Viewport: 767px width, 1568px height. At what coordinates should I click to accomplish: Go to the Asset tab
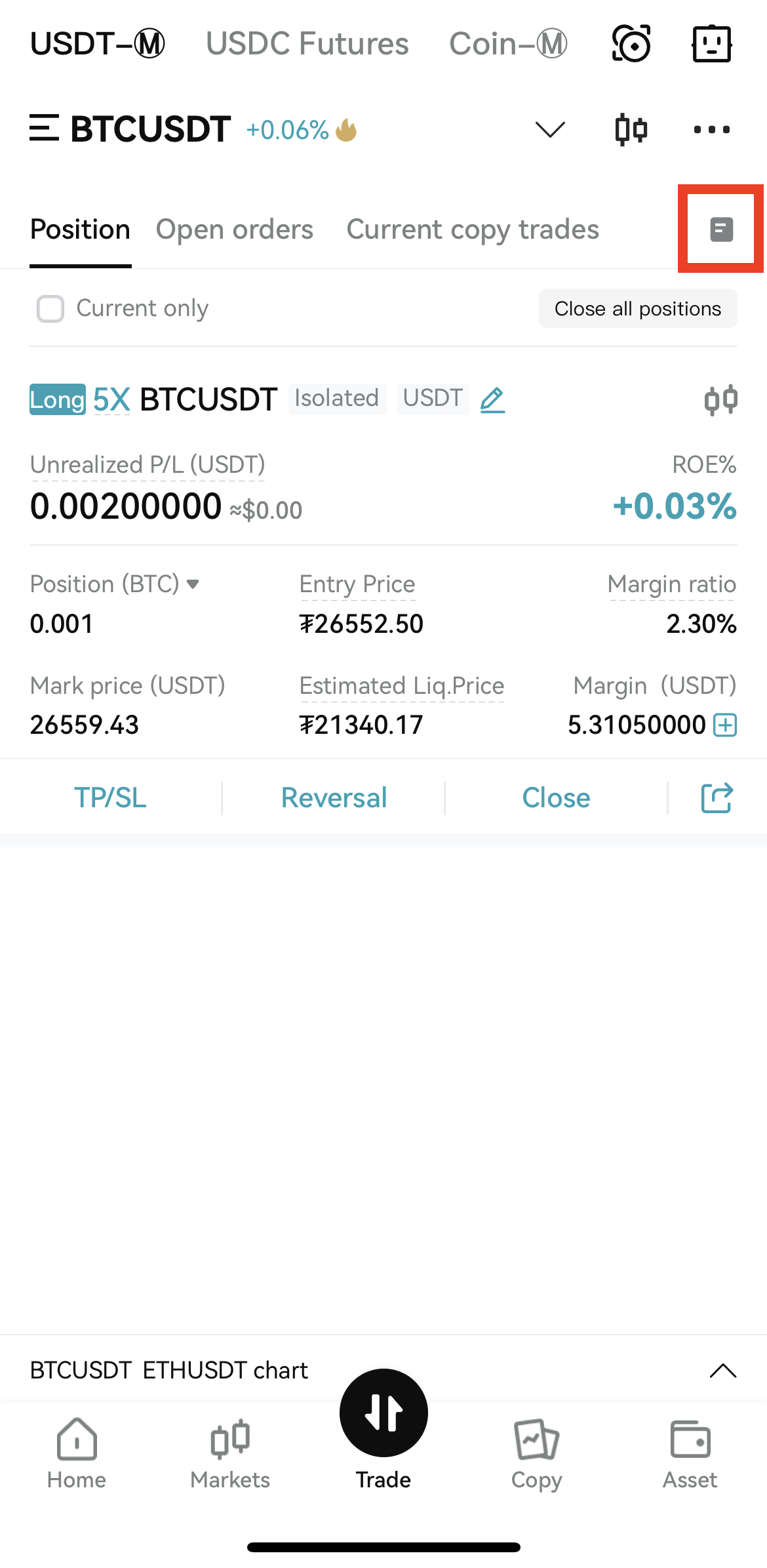click(x=690, y=1454)
